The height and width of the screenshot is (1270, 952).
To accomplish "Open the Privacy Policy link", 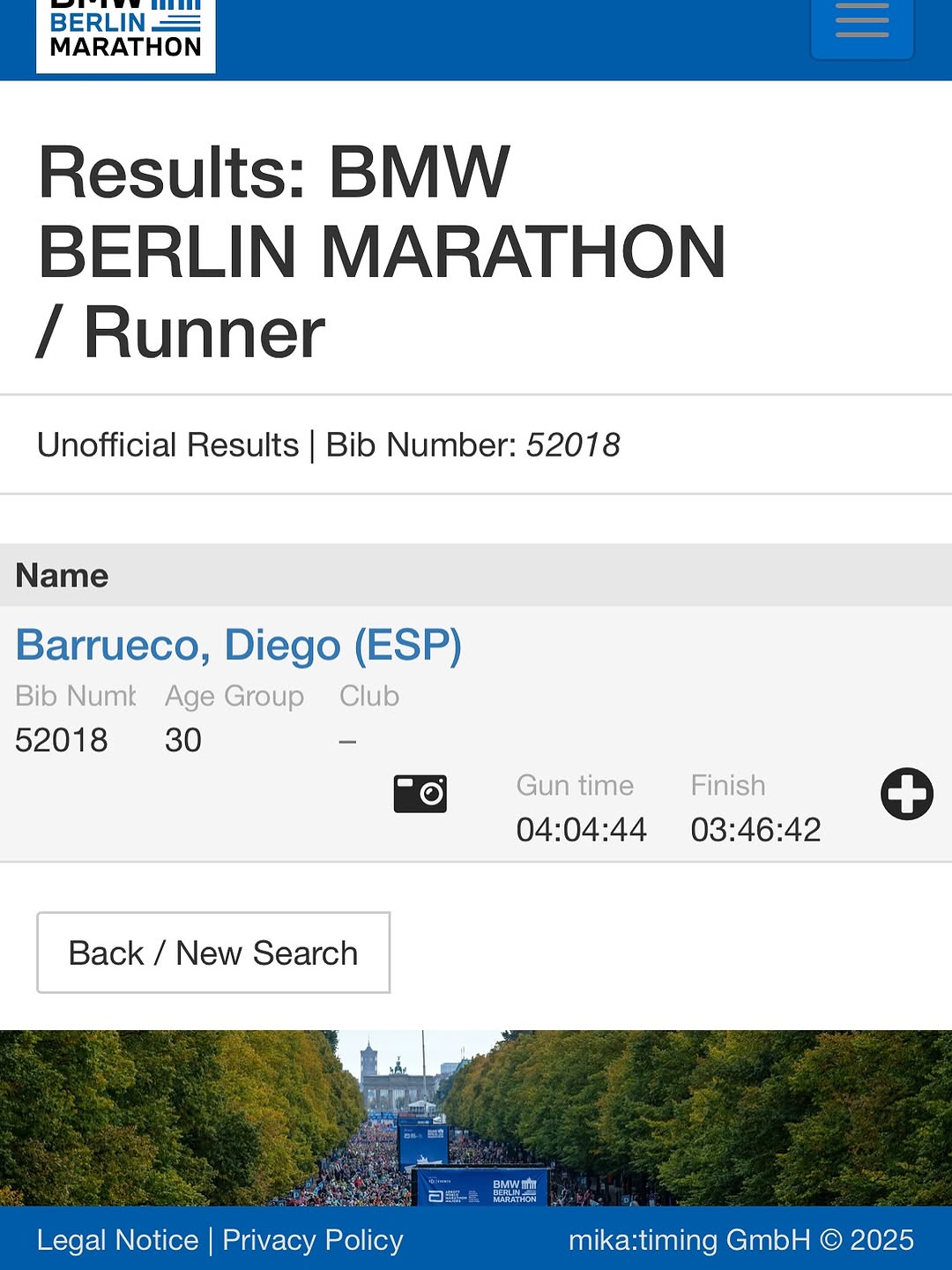I will click(312, 1240).
